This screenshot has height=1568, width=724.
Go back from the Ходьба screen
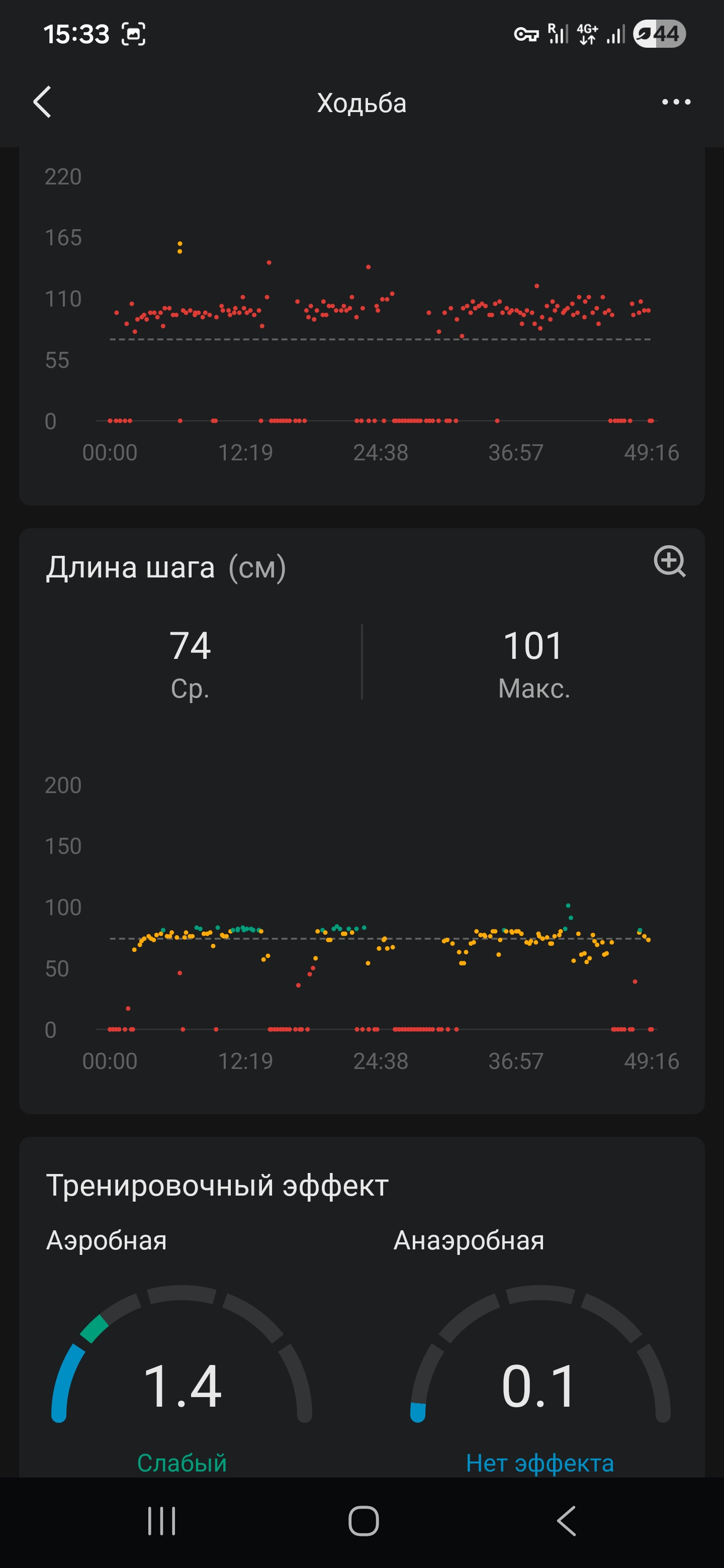(42, 102)
